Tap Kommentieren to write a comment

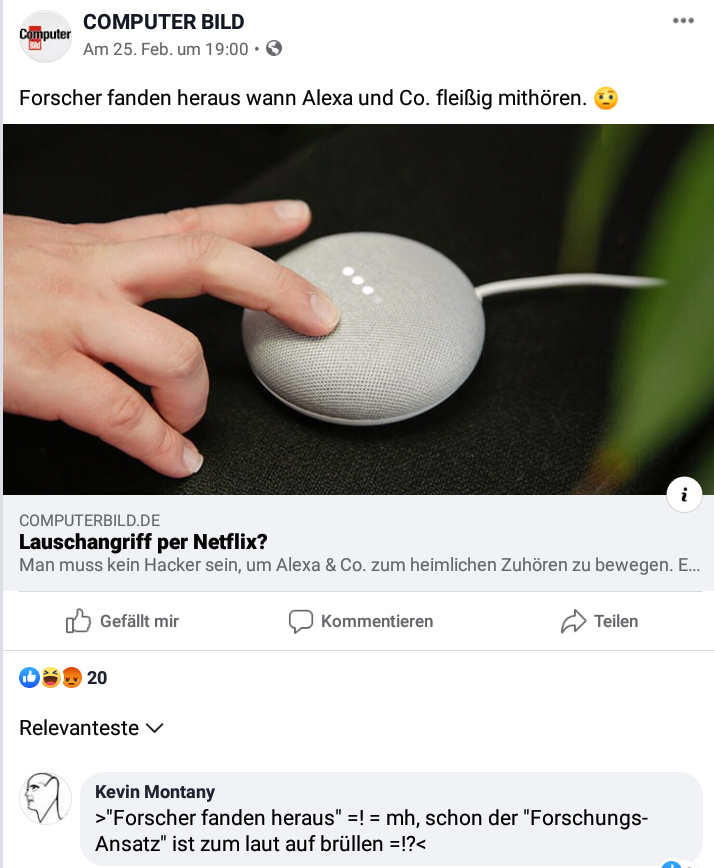click(x=361, y=621)
